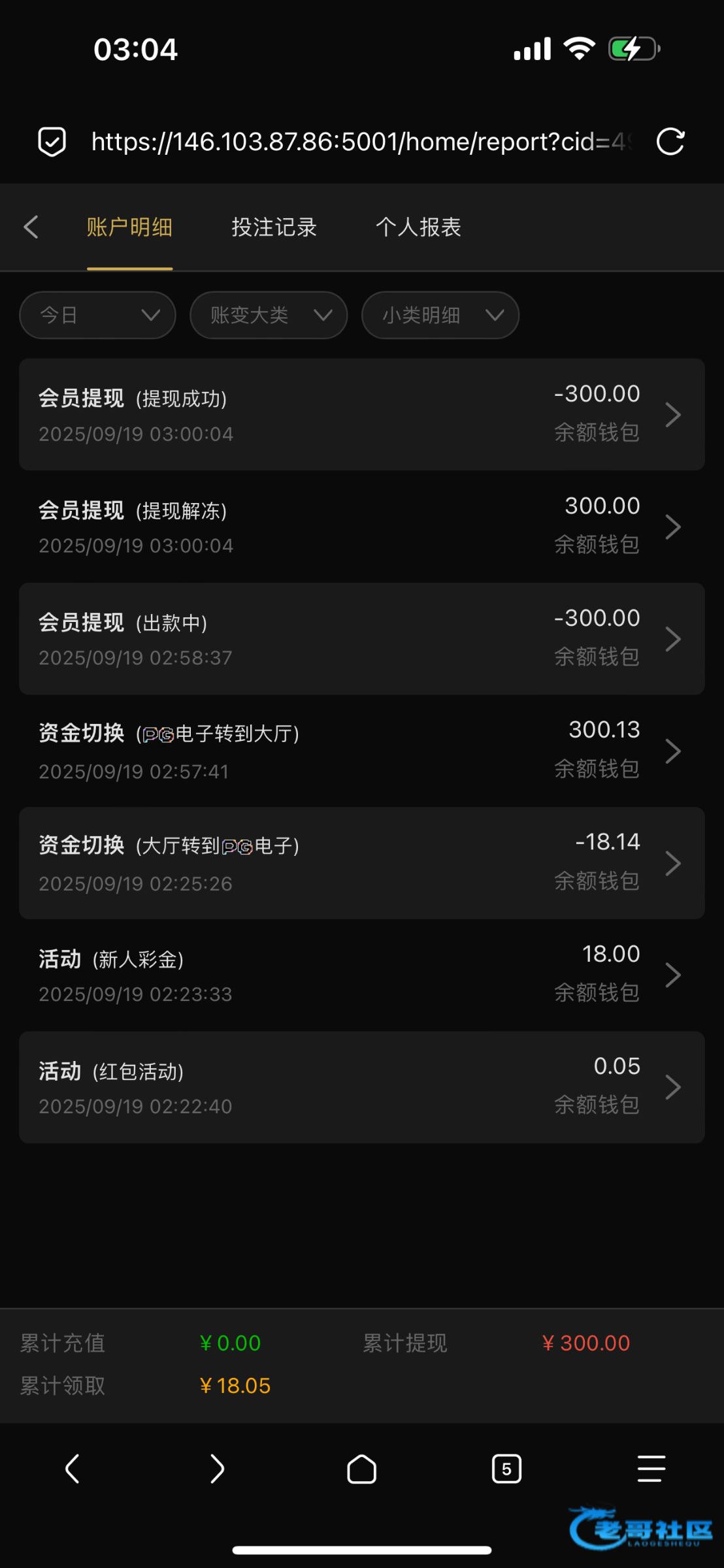Screen dimensions: 724x1568
Task: Expand the 小类明细 filter dropdown
Action: tap(440, 315)
